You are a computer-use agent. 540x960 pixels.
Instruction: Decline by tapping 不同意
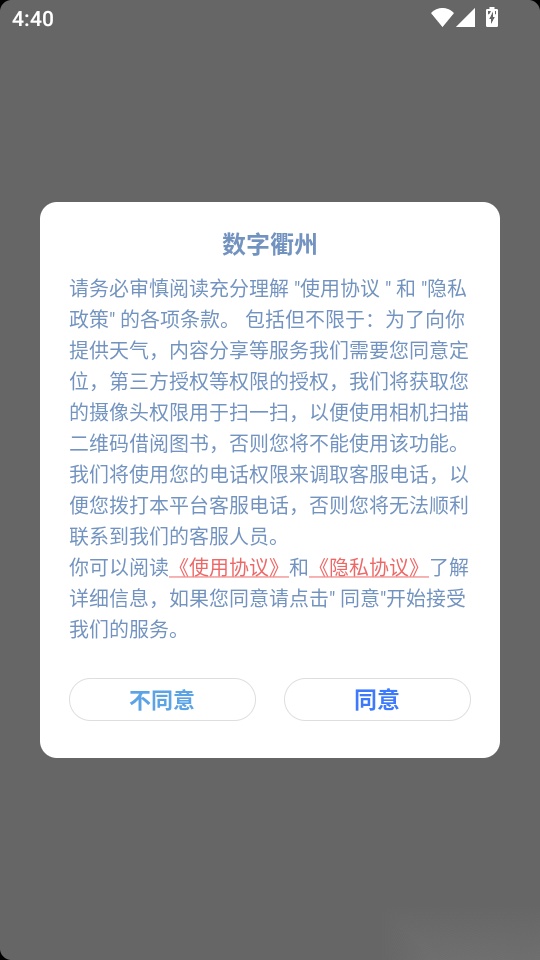pos(162,699)
